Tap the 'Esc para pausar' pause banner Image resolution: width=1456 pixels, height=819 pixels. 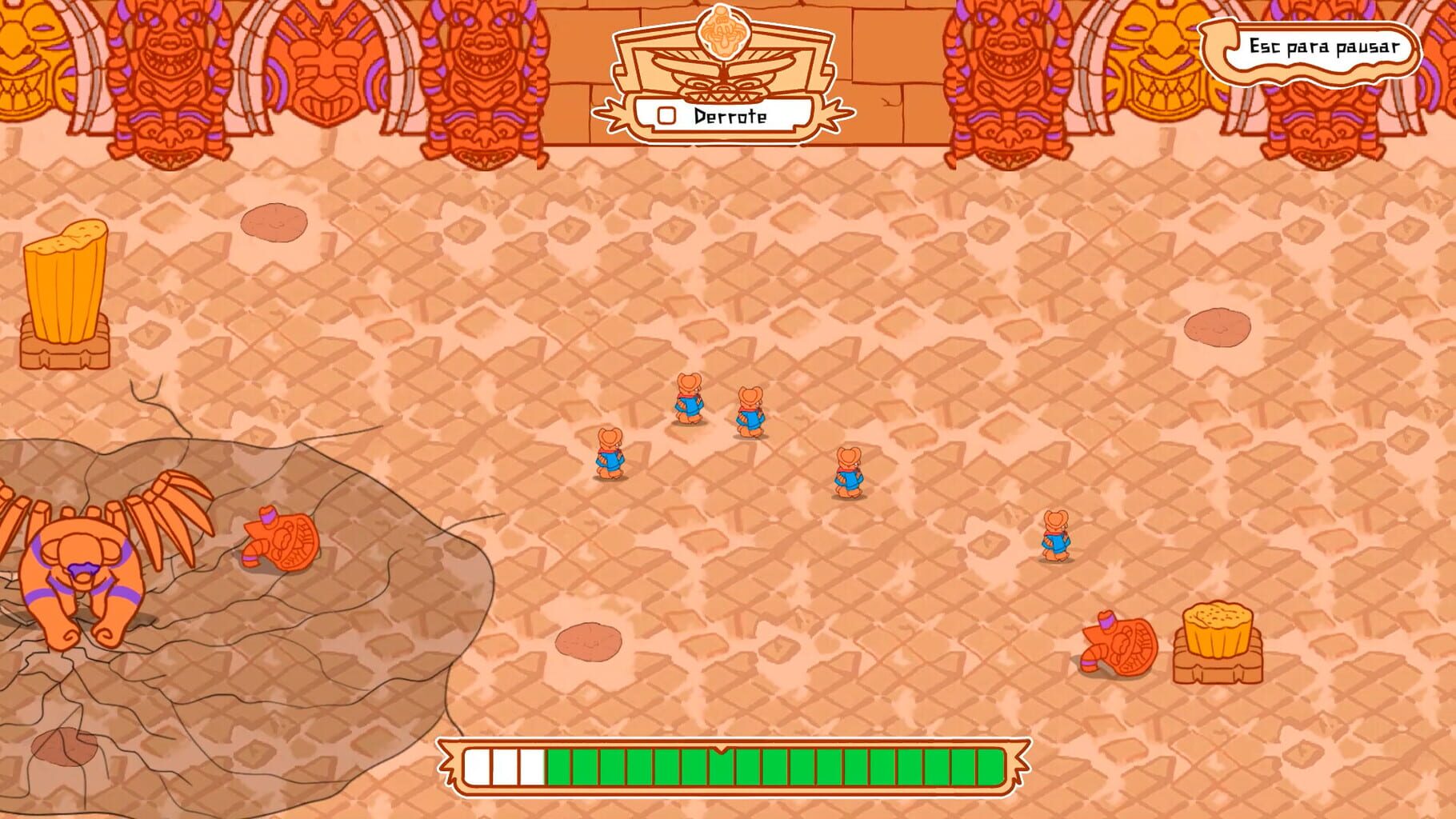click(1323, 47)
